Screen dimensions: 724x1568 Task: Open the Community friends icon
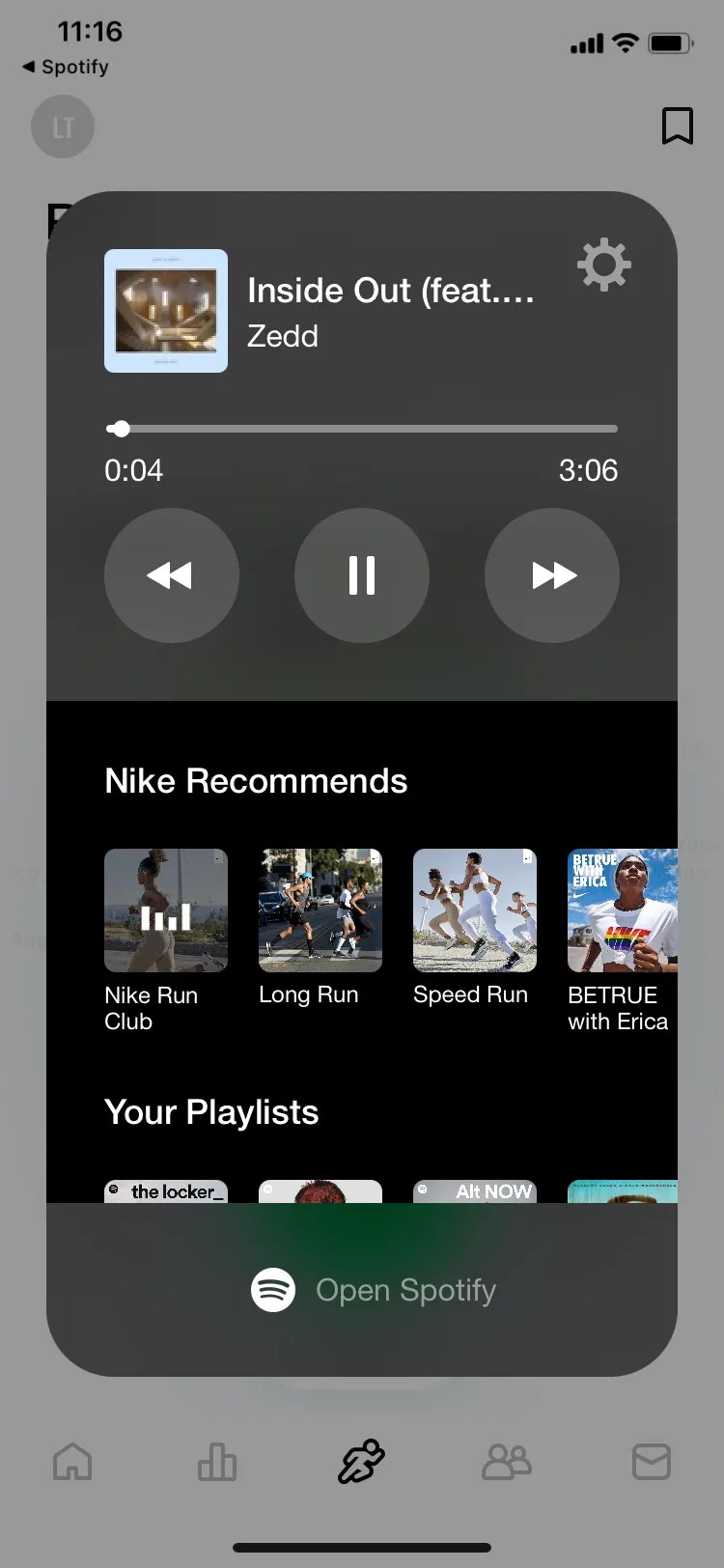[x=507, y=1461]
